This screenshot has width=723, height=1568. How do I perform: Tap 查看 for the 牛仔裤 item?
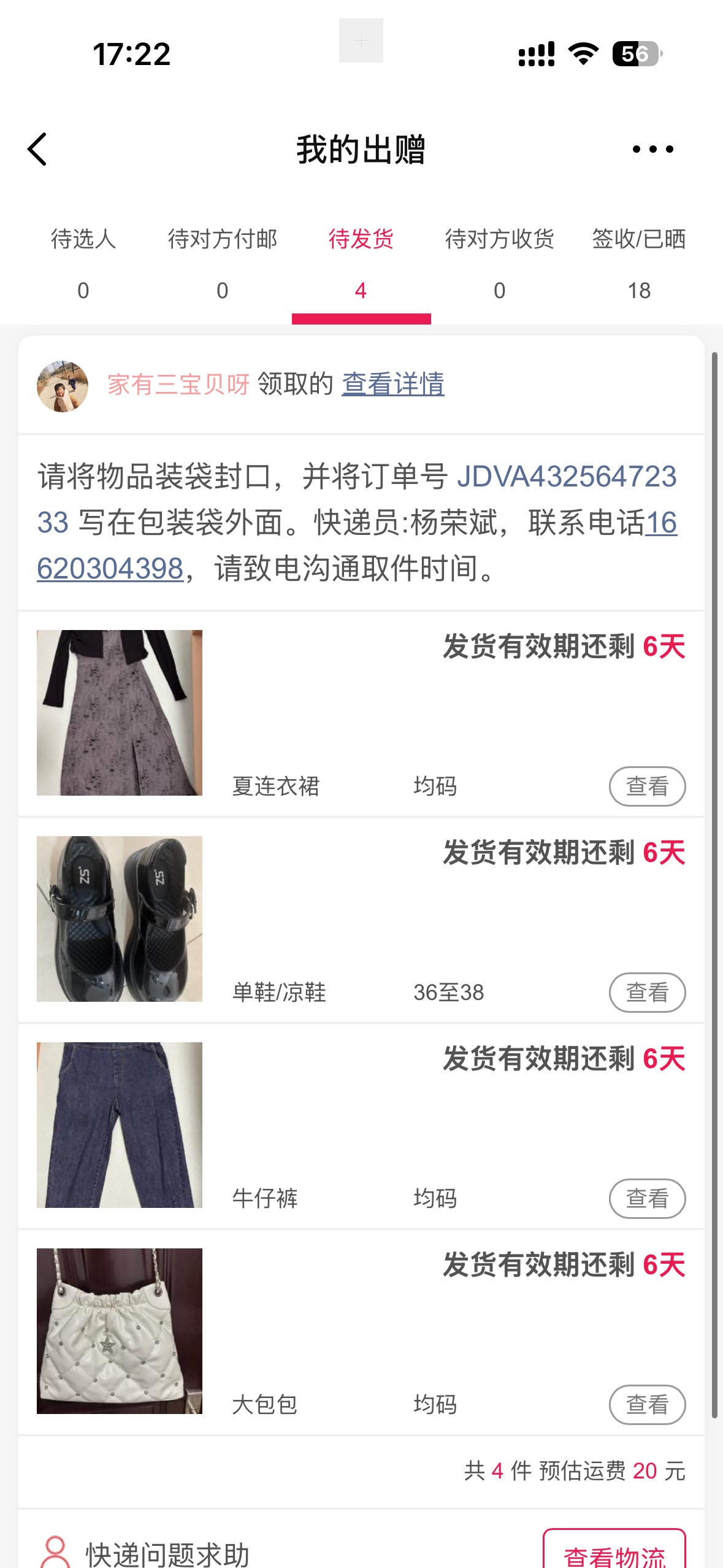(647, 1198)
